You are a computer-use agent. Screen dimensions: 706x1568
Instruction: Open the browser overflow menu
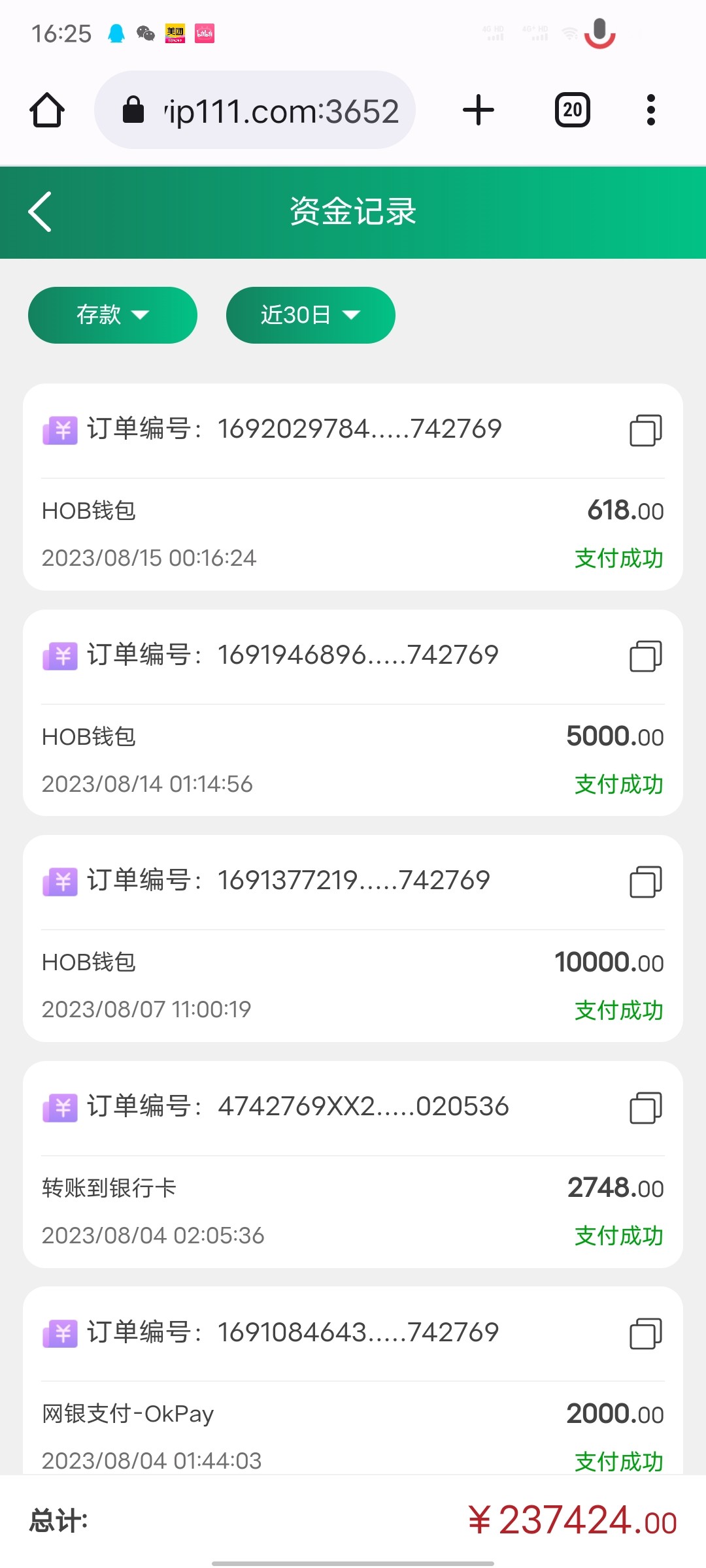[650, 110]
